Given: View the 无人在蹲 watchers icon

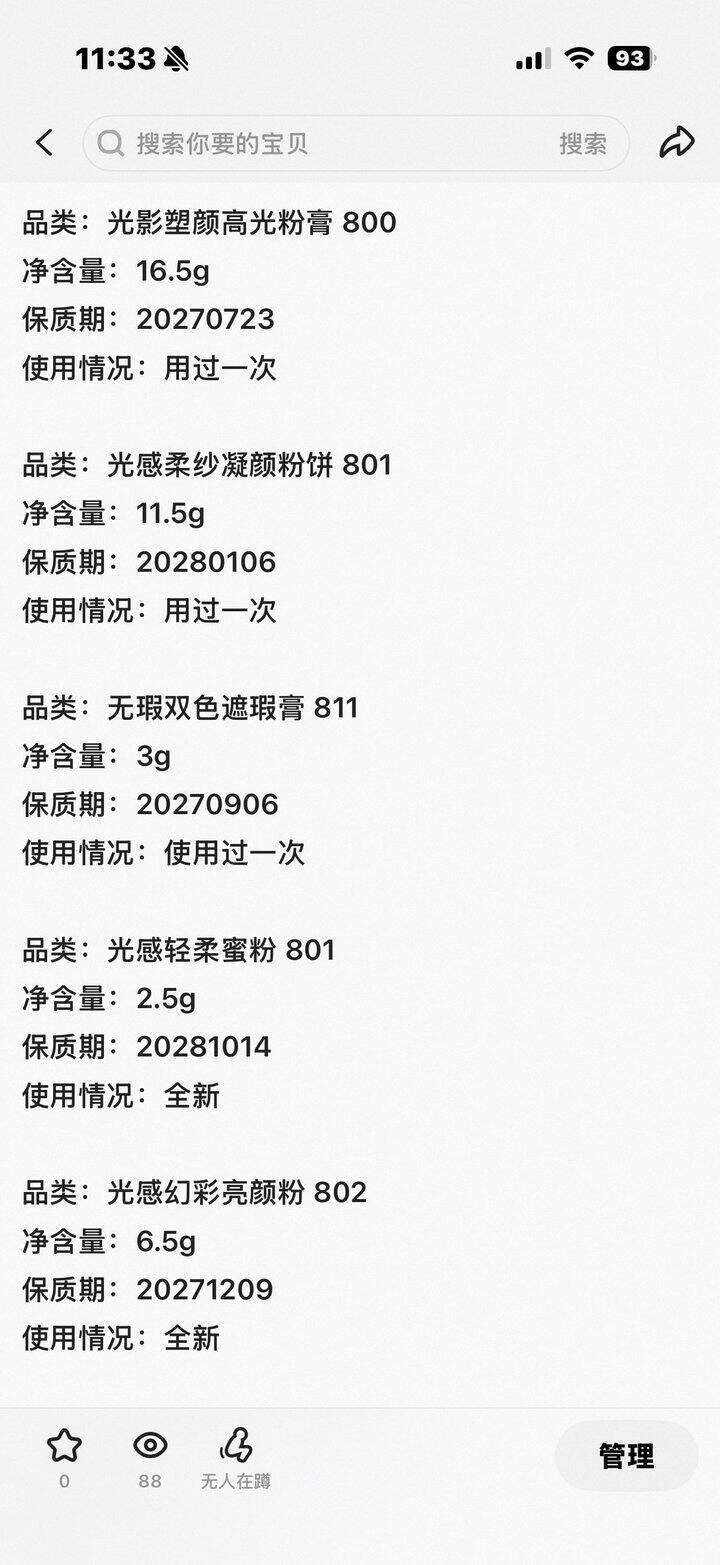Looking at the screenshot, I should pos(236,1446).
